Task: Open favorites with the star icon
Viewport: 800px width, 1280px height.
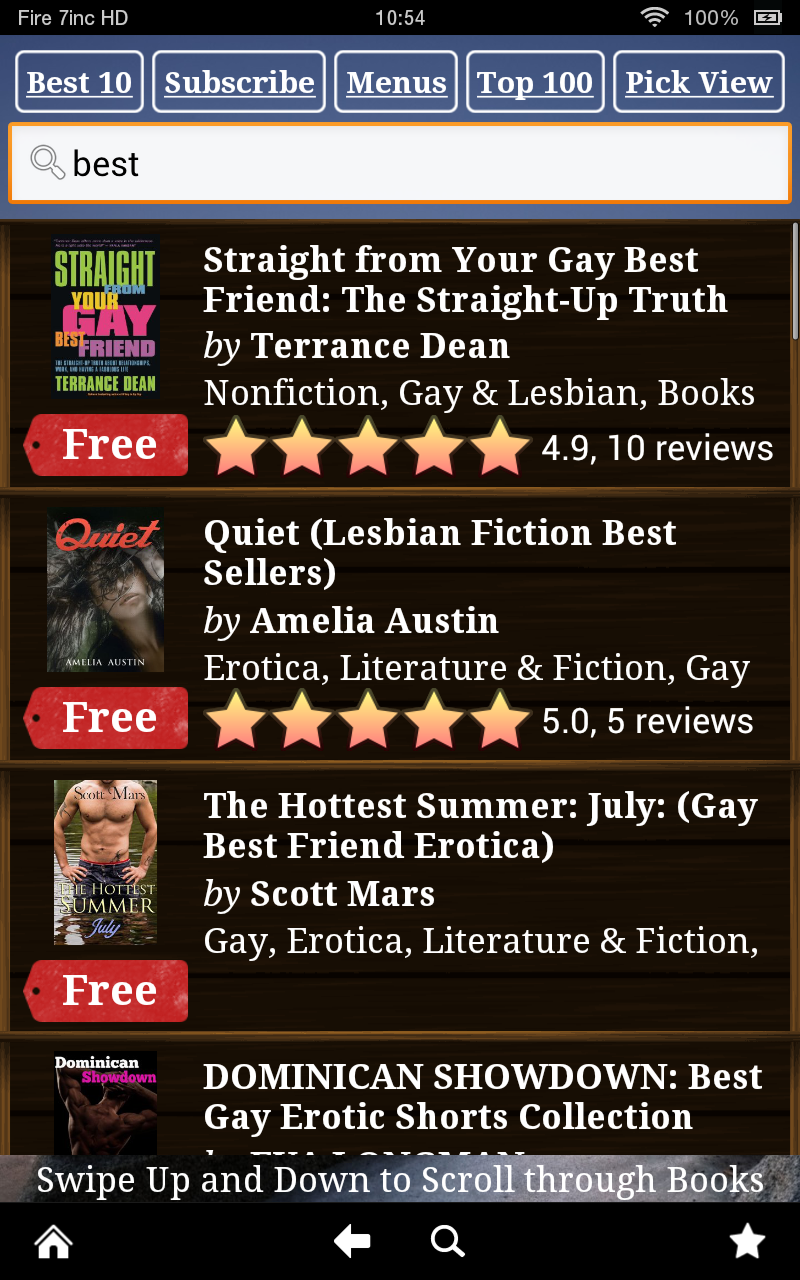Action: click(747, 1242)
